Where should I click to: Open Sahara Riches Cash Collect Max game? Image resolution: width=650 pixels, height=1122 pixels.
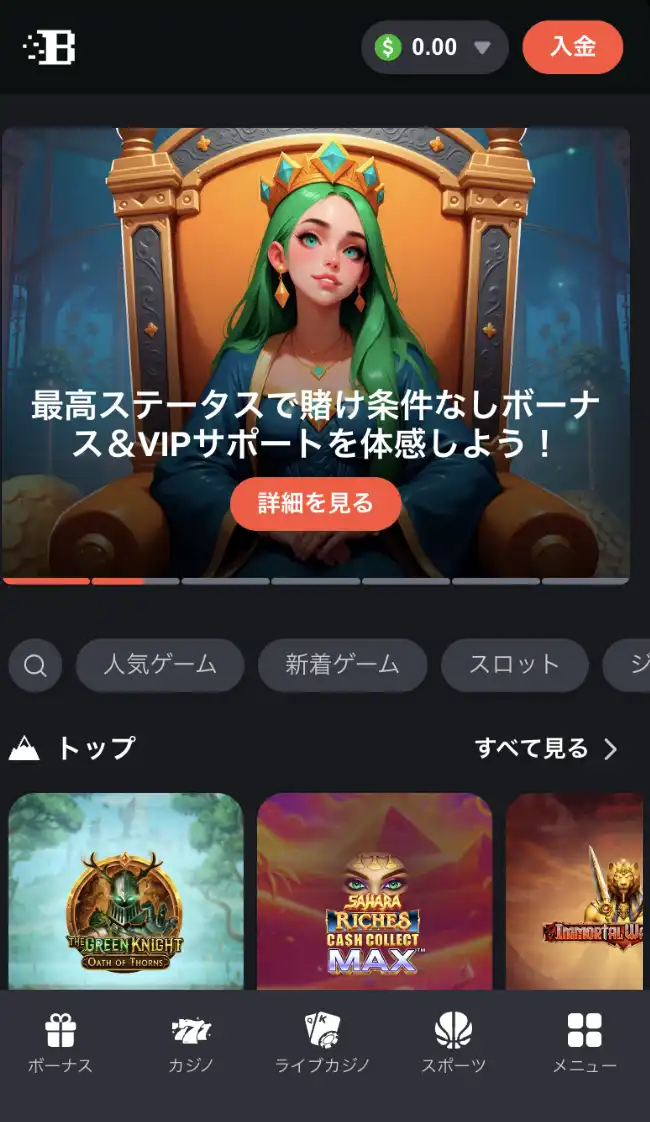pos(374,890)
